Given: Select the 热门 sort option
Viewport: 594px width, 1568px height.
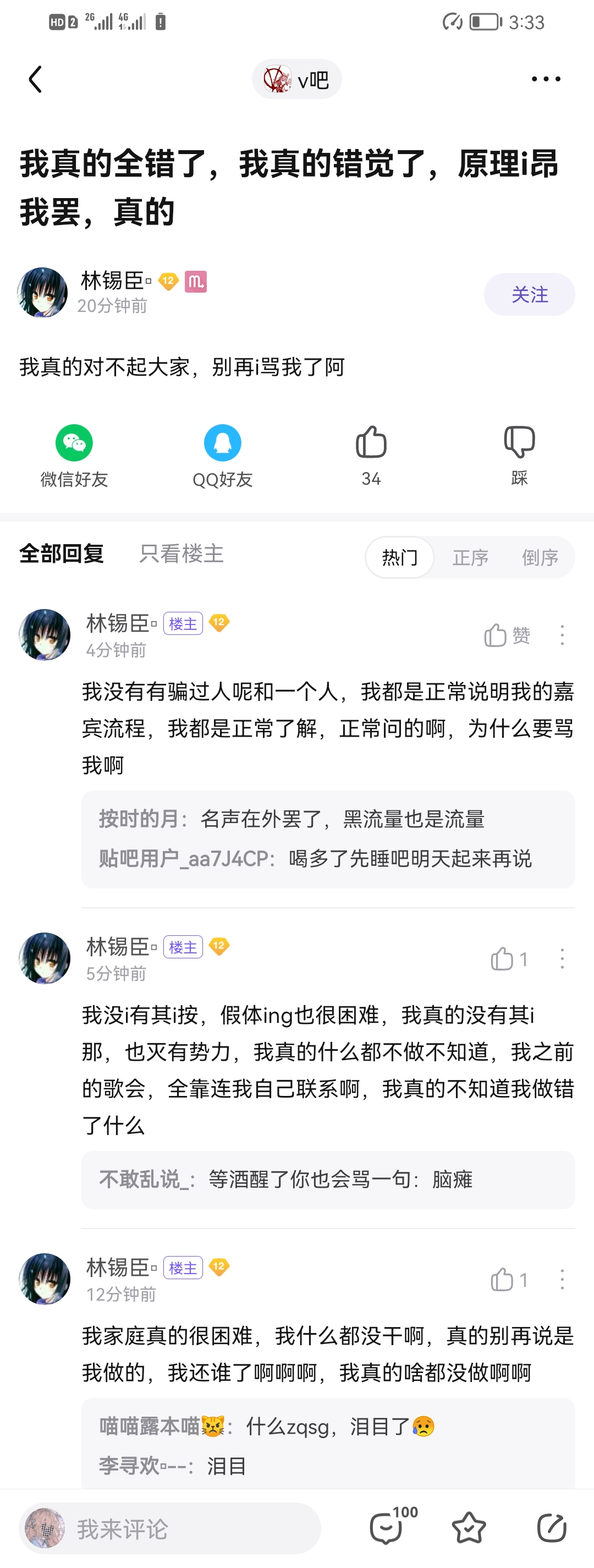Looking at the screenshot, I should click(400, 557).
